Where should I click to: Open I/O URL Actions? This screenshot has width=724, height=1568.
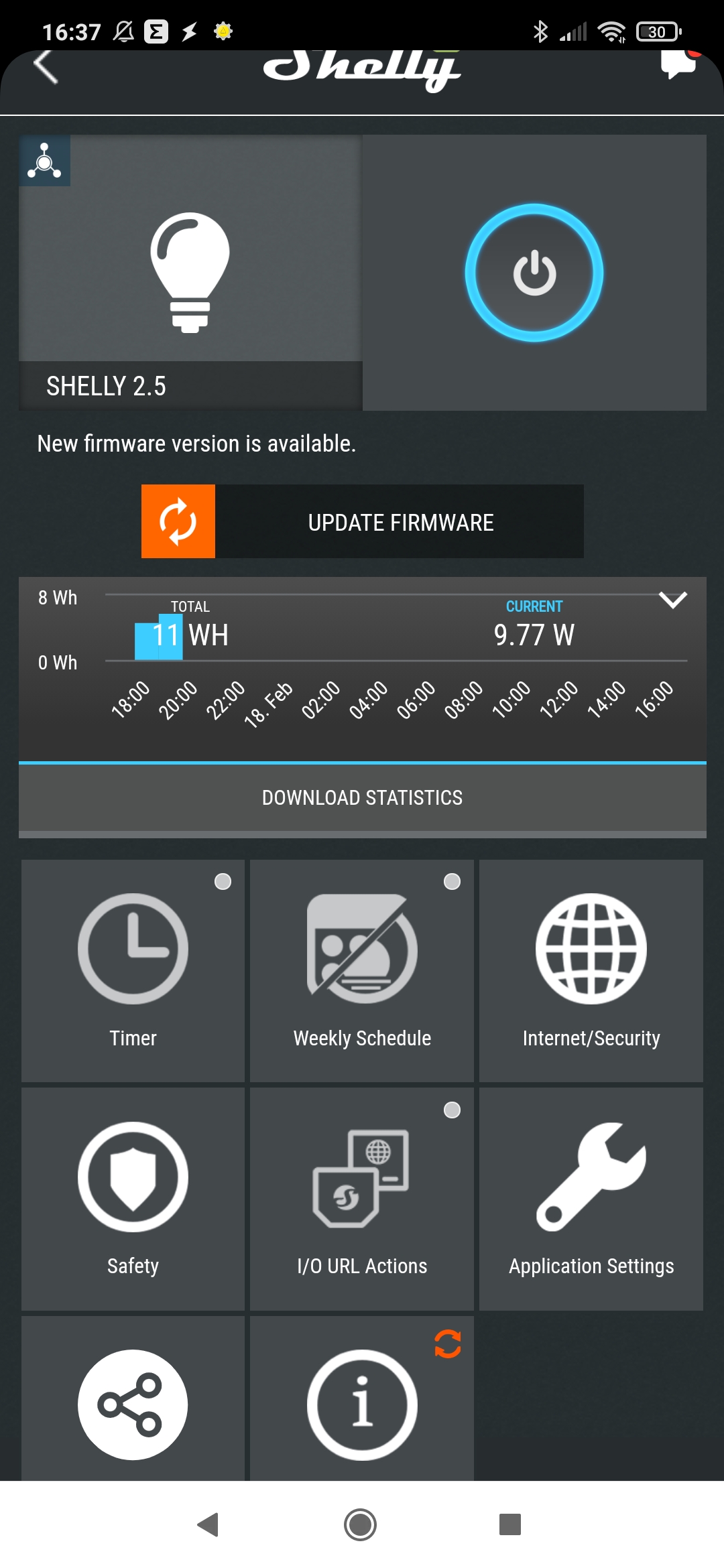click(362, 1199)
